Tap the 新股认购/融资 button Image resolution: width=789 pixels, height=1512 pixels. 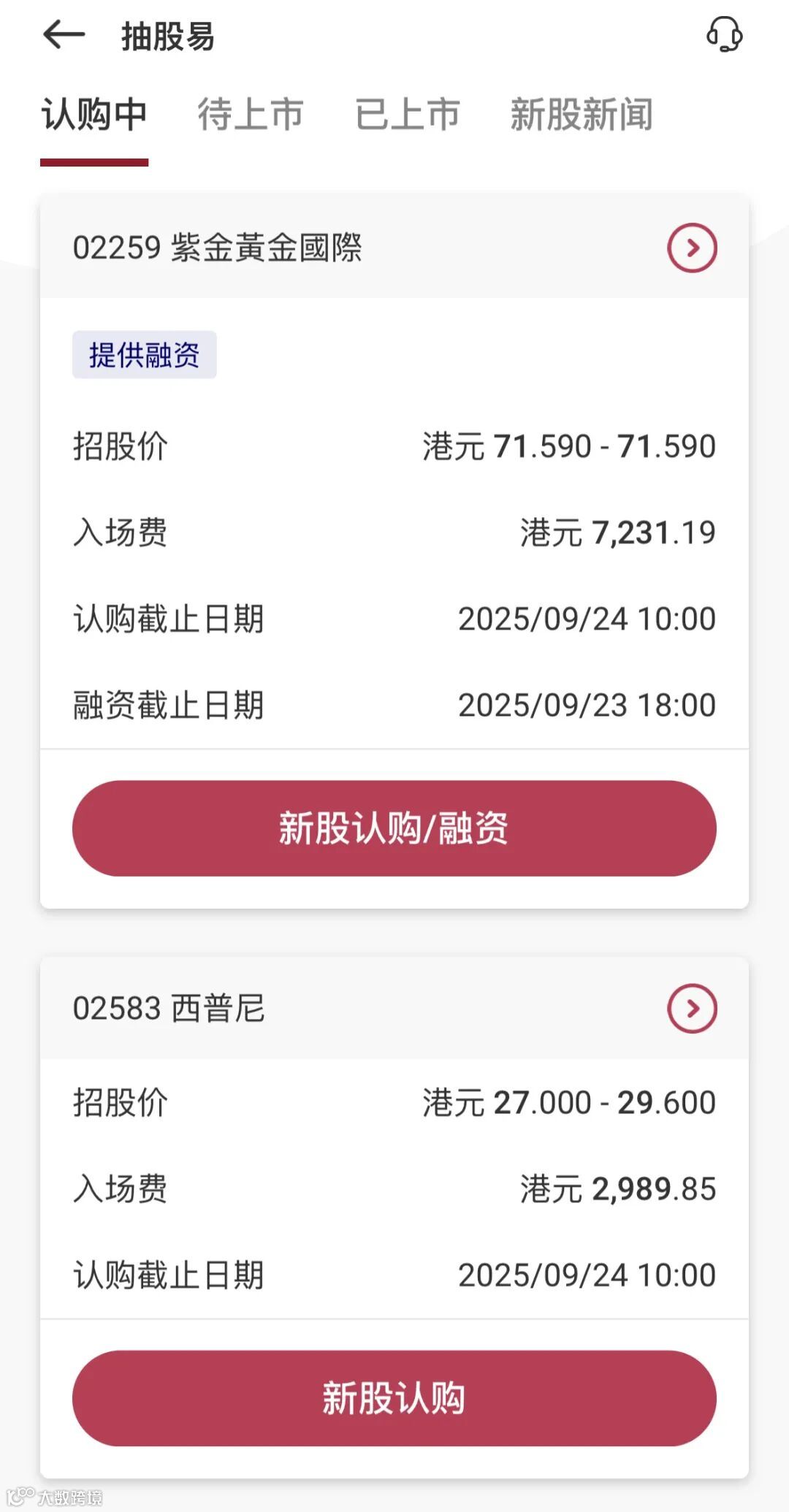(394, 828)
